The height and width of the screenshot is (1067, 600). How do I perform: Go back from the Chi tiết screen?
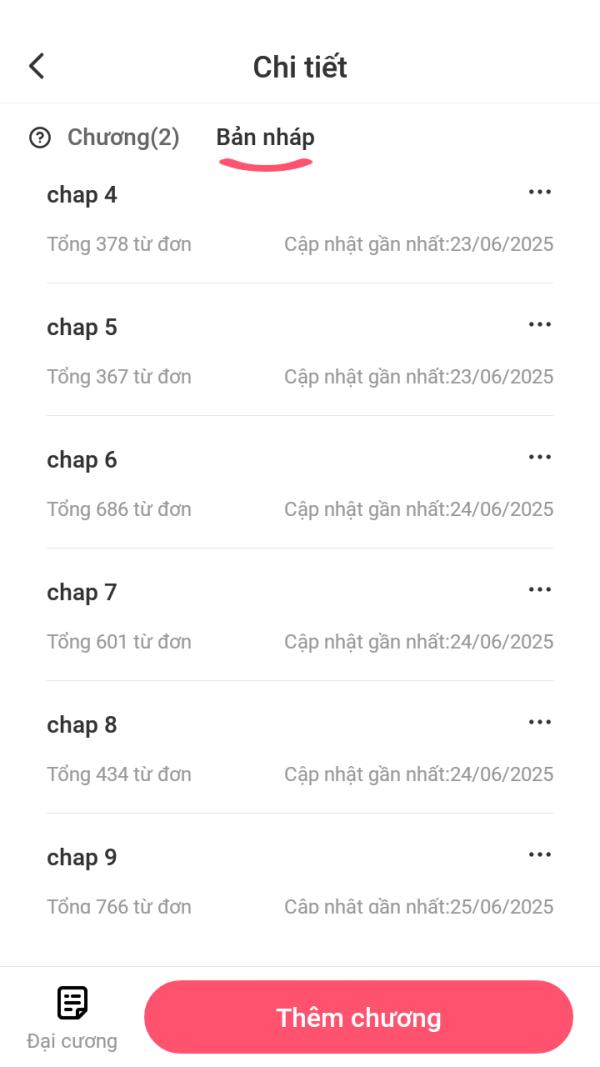pyautogui.click(x=37, y=67)
